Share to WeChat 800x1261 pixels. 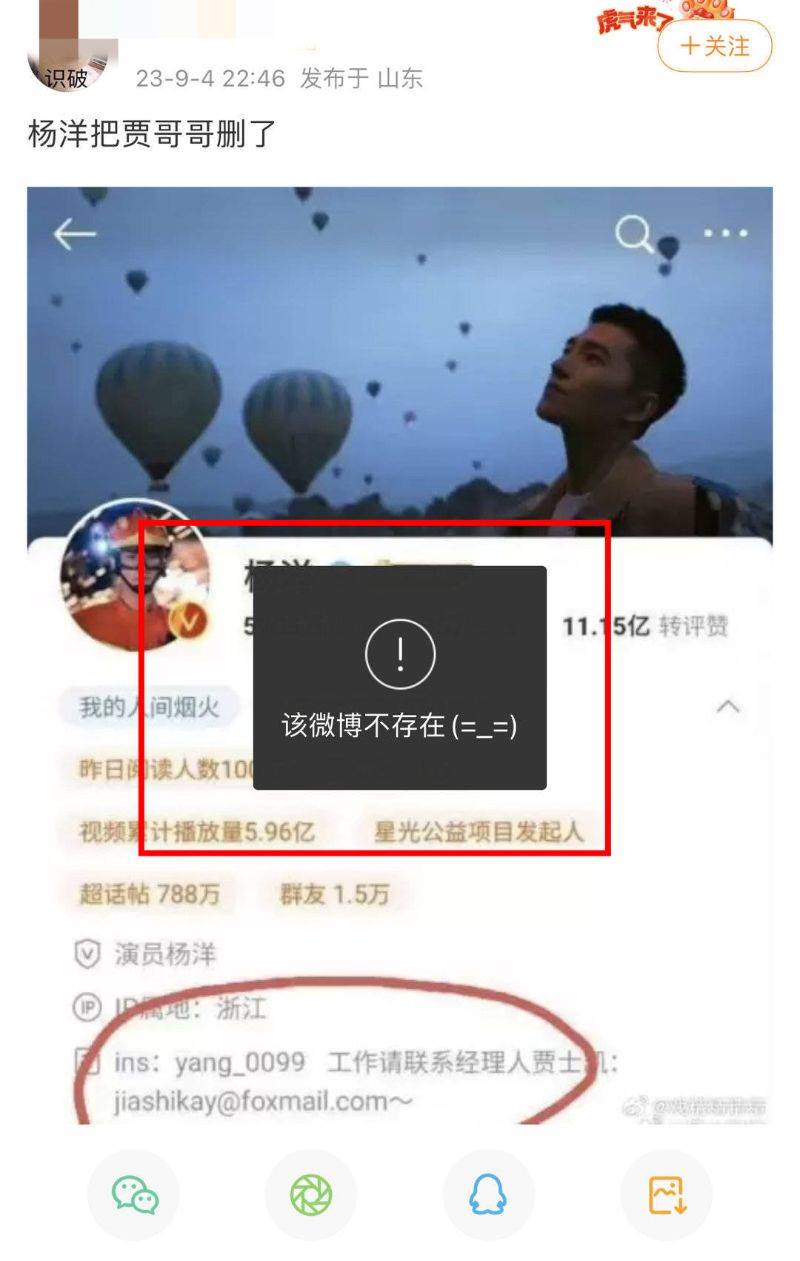(134, 1194)
